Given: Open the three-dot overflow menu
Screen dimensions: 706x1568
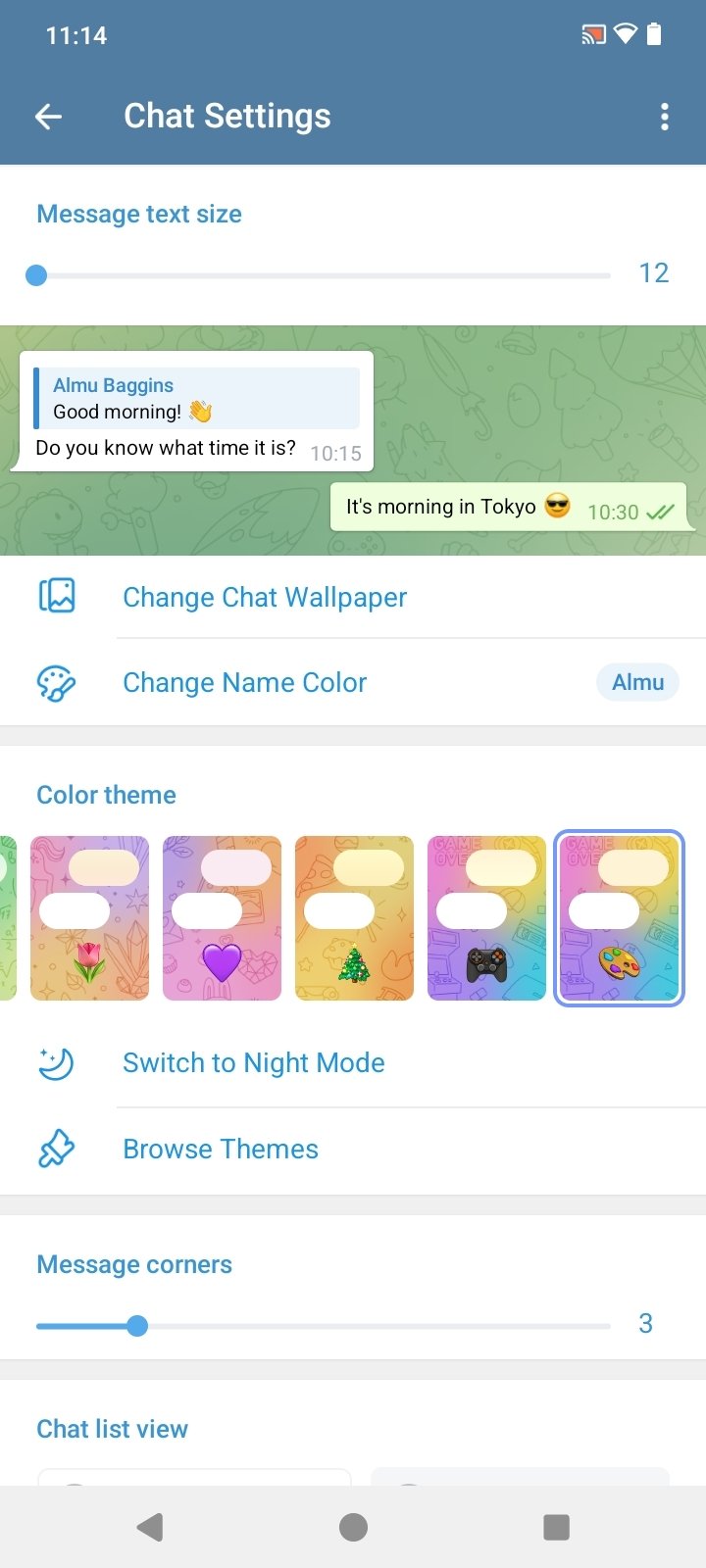Looking at the screenshot, I should (664, 117).
